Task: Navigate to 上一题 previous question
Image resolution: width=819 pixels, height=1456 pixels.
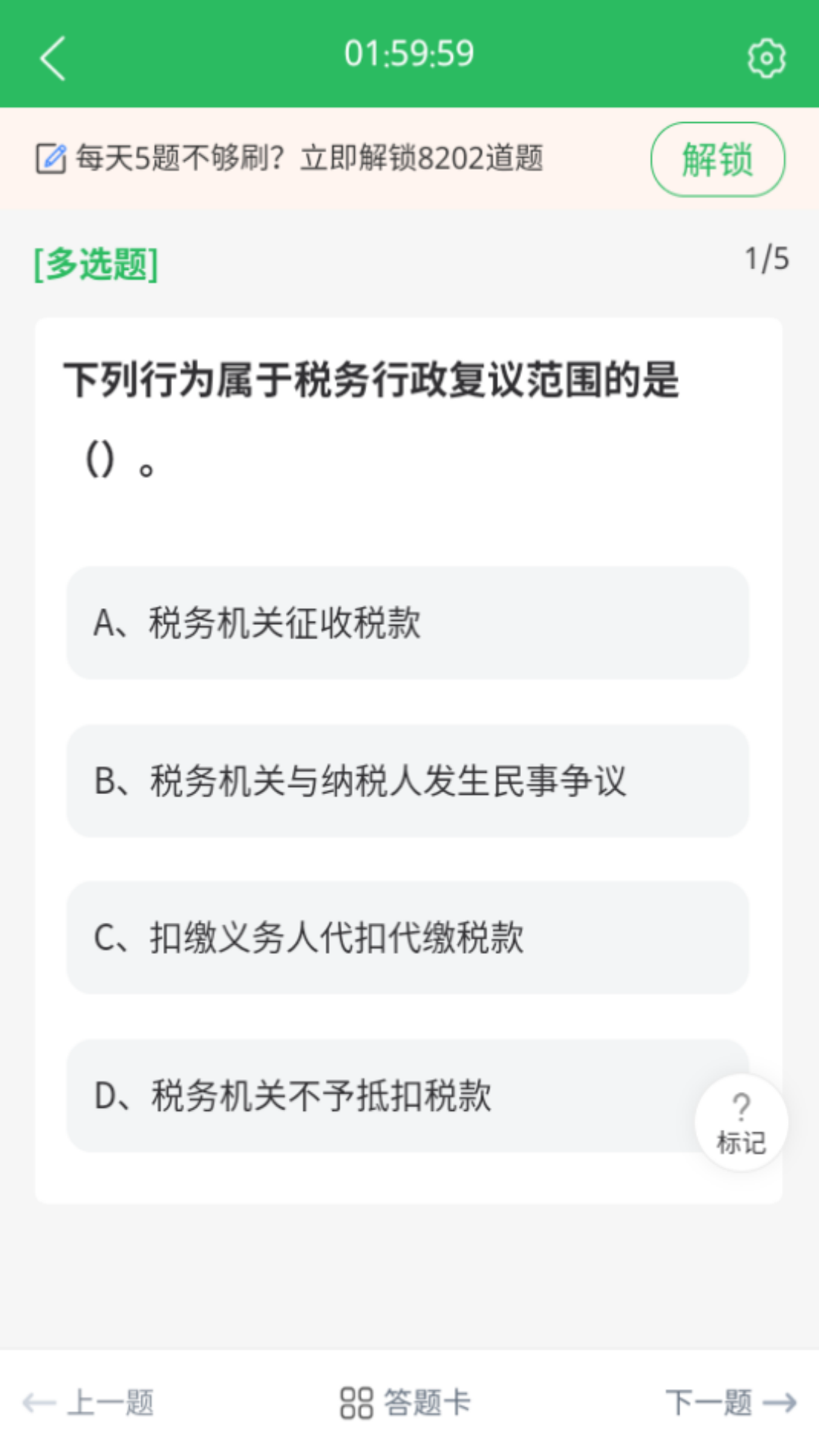Action: click(110, 1404)
